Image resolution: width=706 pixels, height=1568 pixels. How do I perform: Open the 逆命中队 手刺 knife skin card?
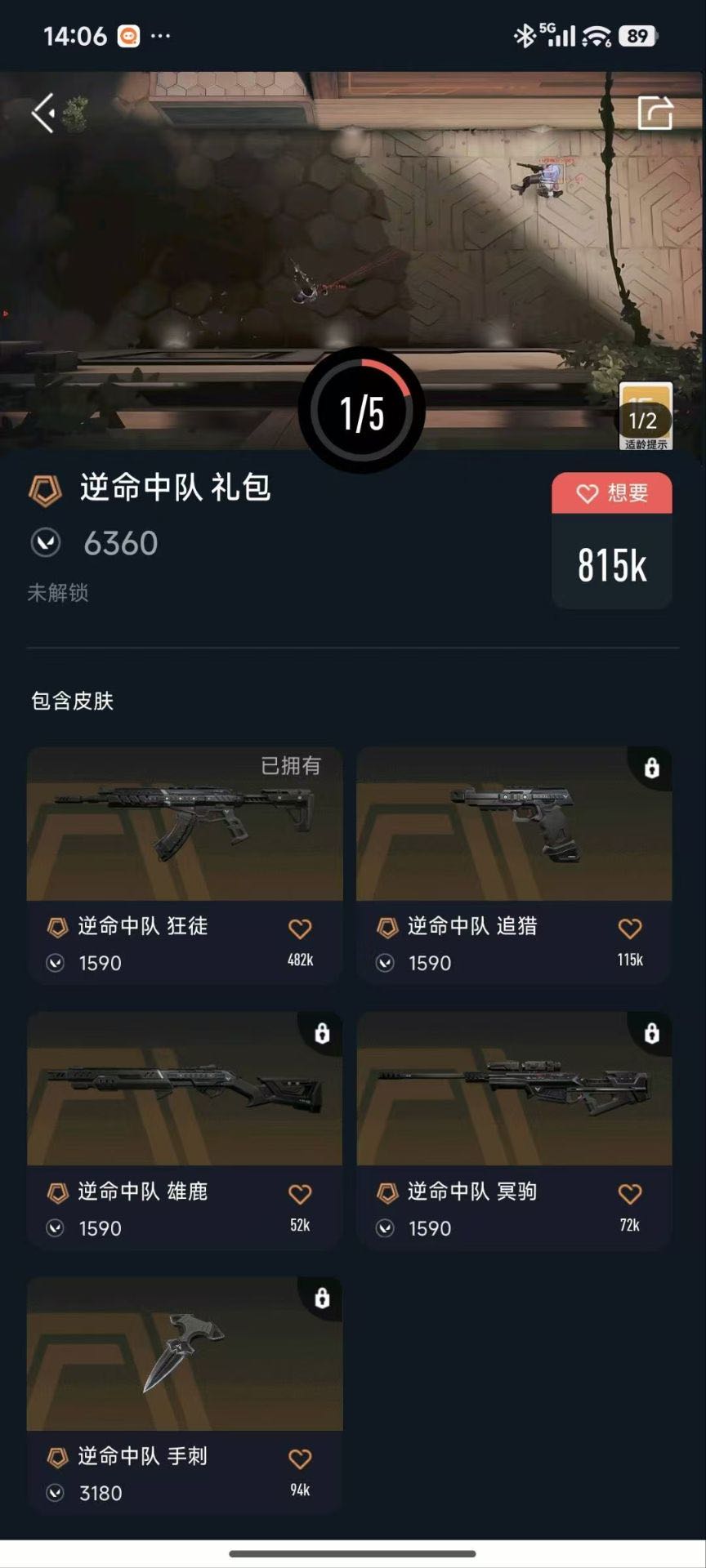185,1394
